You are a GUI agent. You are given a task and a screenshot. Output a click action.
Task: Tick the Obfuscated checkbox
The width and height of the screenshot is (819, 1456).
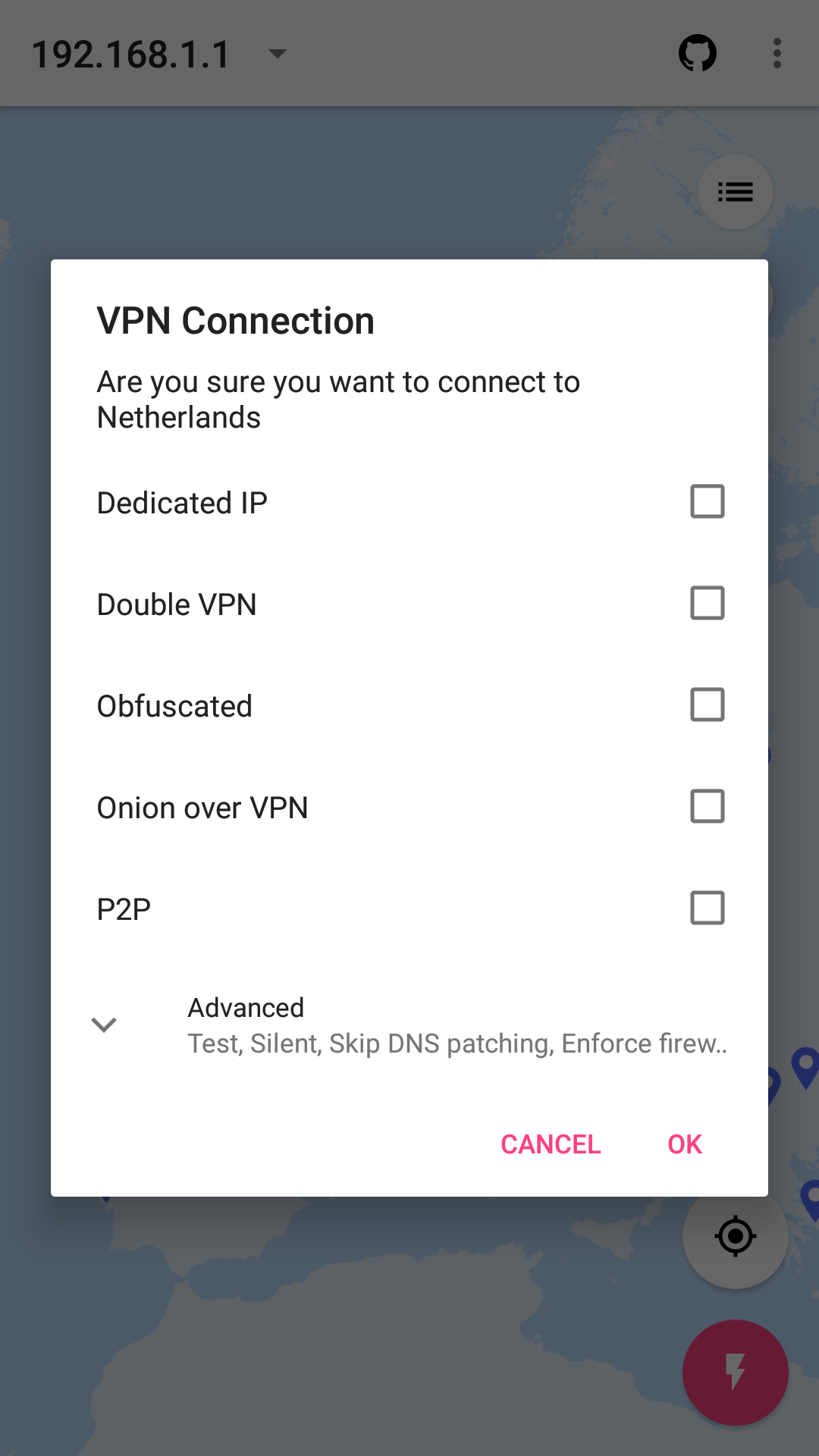(707, 705)
